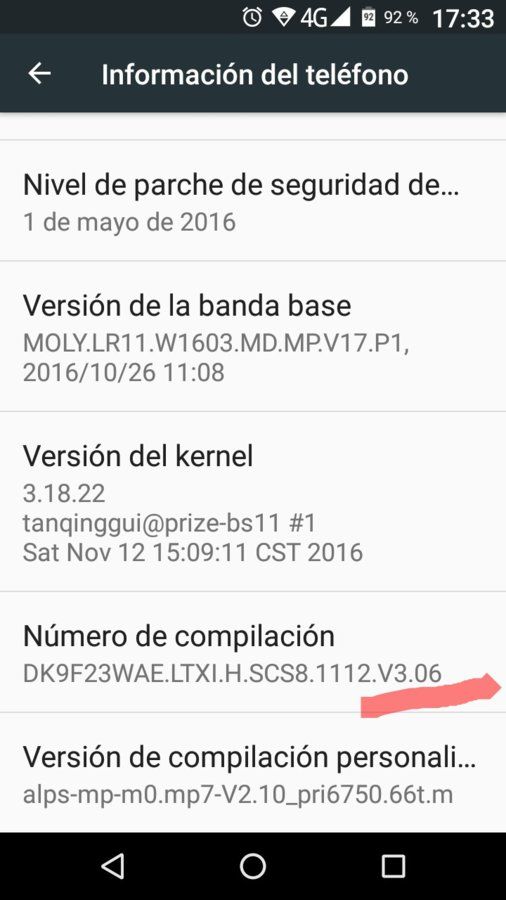The width and height of the screenshot is (506, 900).
Task: Select Versión de la banda base row
Action: point(253,336)
